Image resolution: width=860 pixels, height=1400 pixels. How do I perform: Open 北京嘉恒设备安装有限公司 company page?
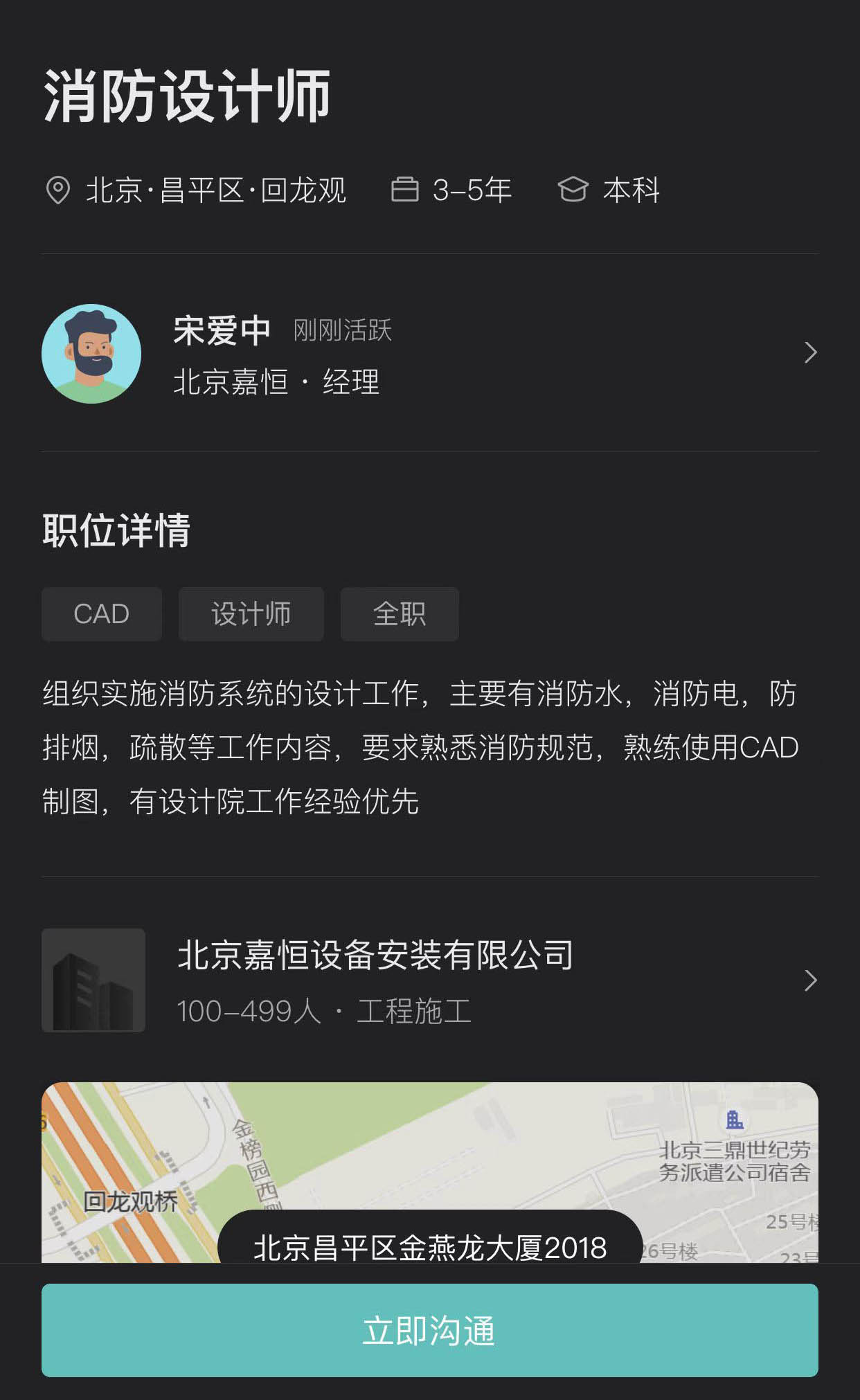[429, 980]
